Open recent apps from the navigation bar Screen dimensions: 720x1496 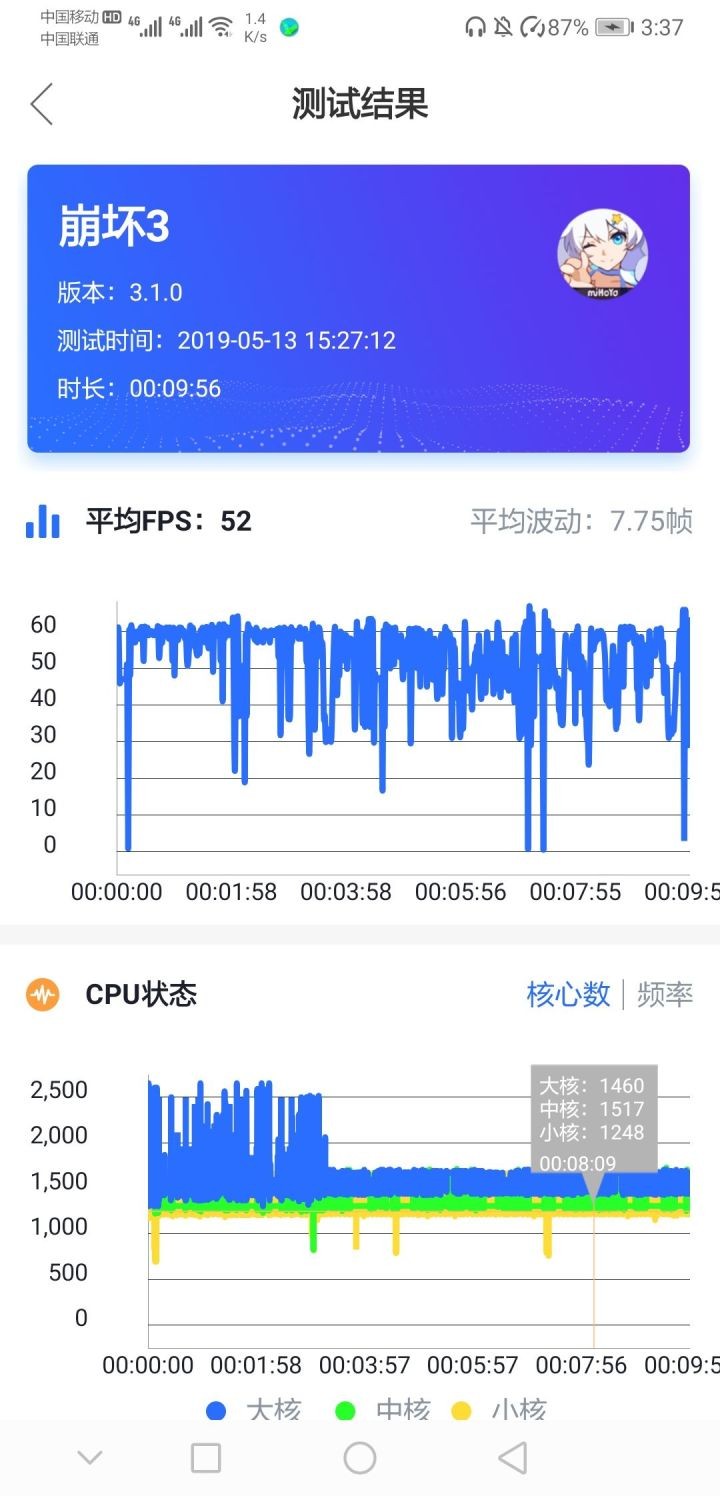pos(206,1458)
